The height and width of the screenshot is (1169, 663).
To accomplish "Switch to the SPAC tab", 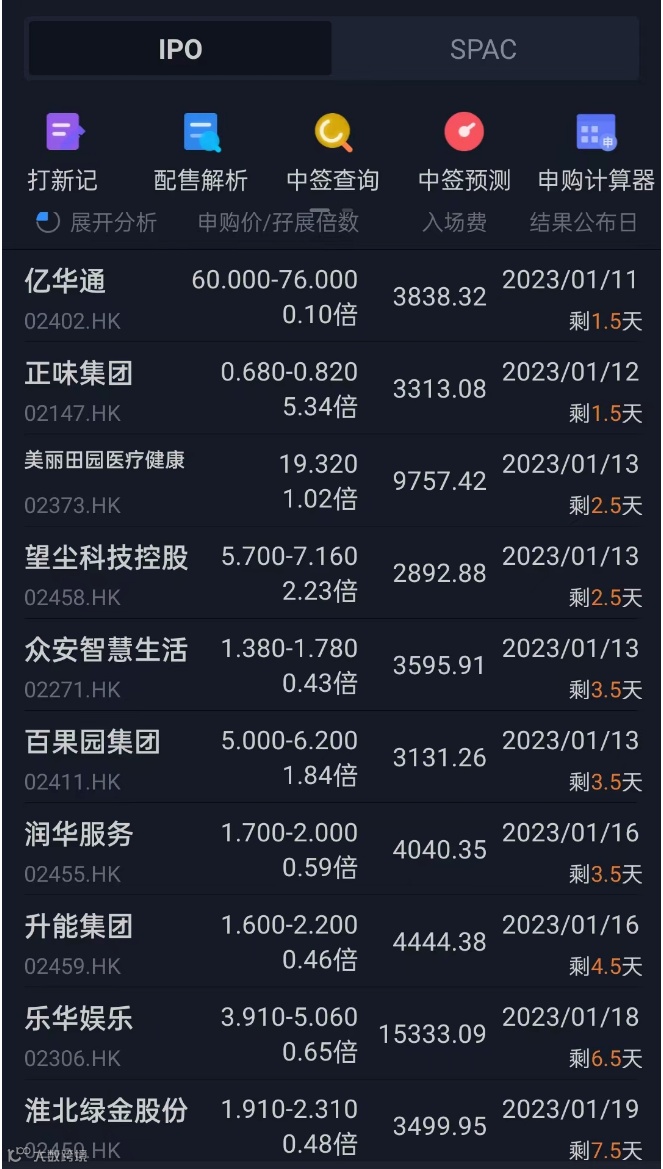I will tap(483, 49).
